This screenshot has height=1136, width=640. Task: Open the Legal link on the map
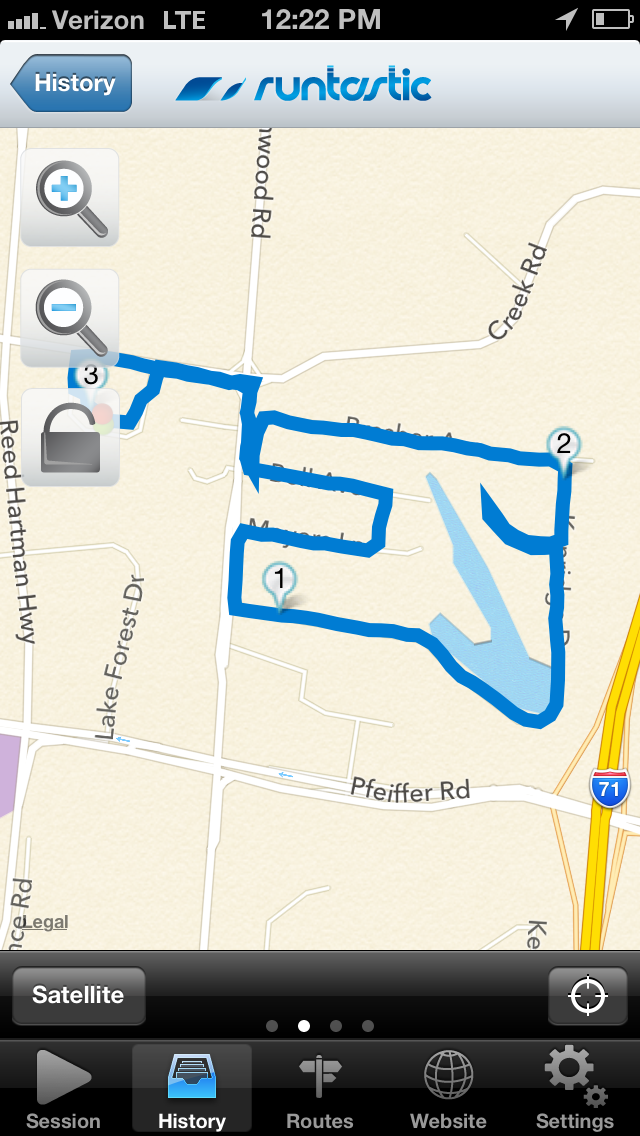[x=45, y=922]
